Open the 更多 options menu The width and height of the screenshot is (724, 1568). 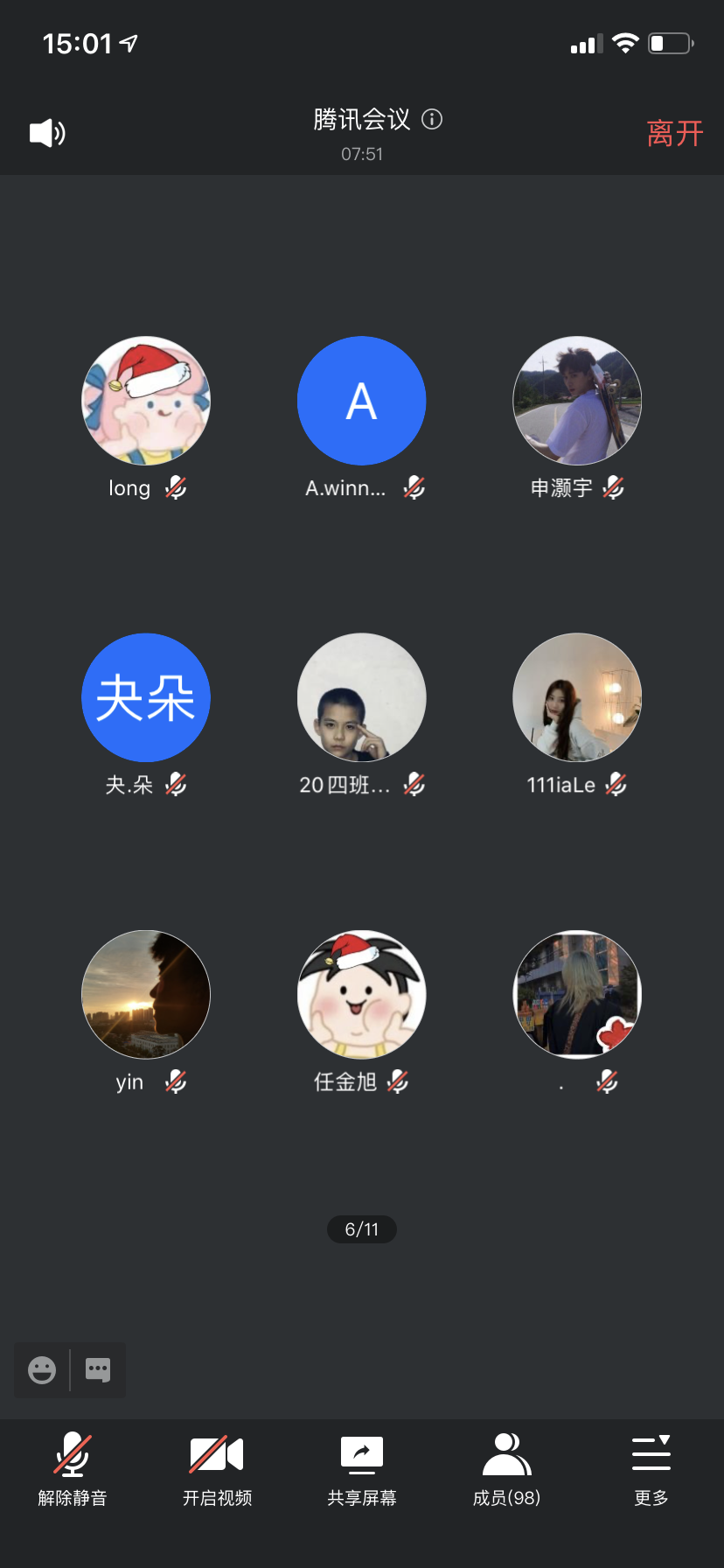tap(651, 1469)
